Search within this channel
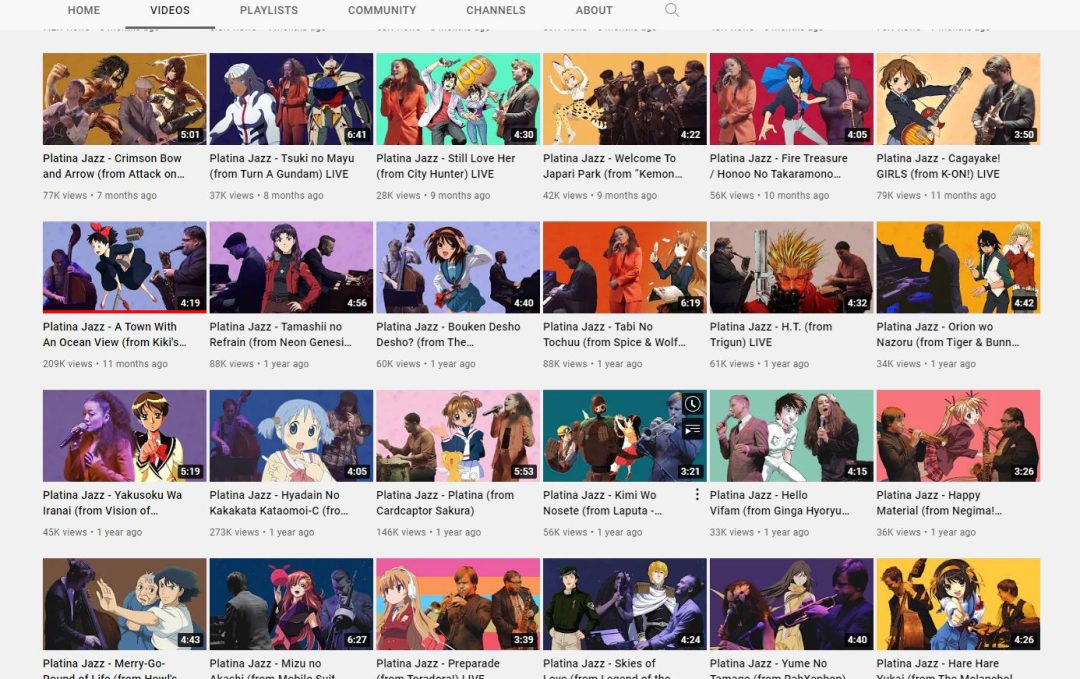This screenshot has height=679, width=1080. click(x=672, y=10)
